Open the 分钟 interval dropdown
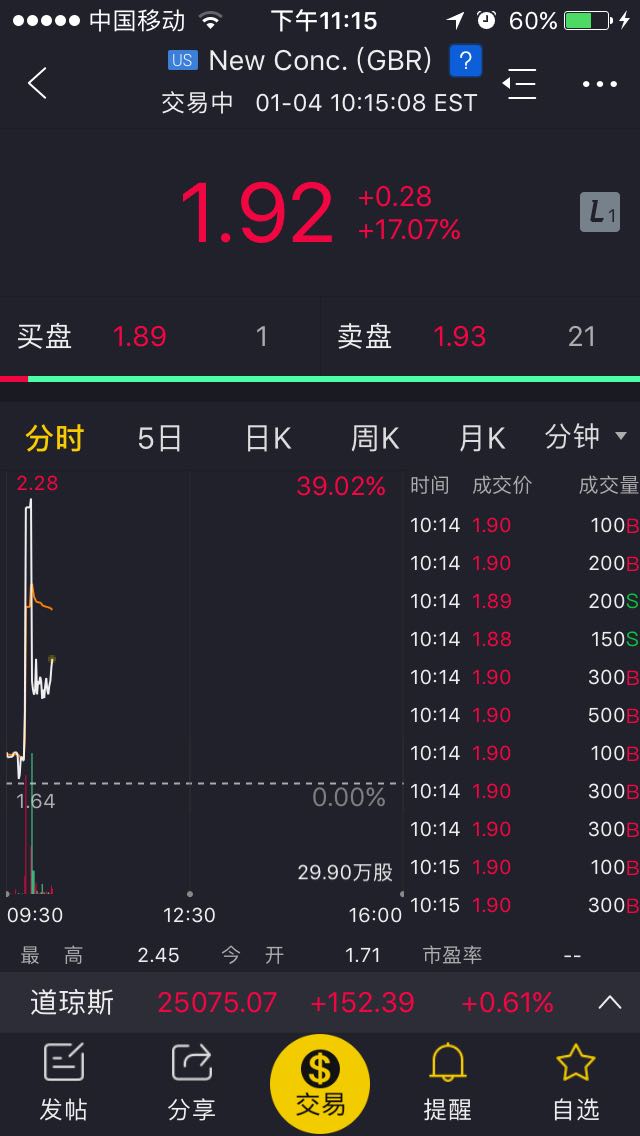640x1136 pixels. [x=586, y=437]
